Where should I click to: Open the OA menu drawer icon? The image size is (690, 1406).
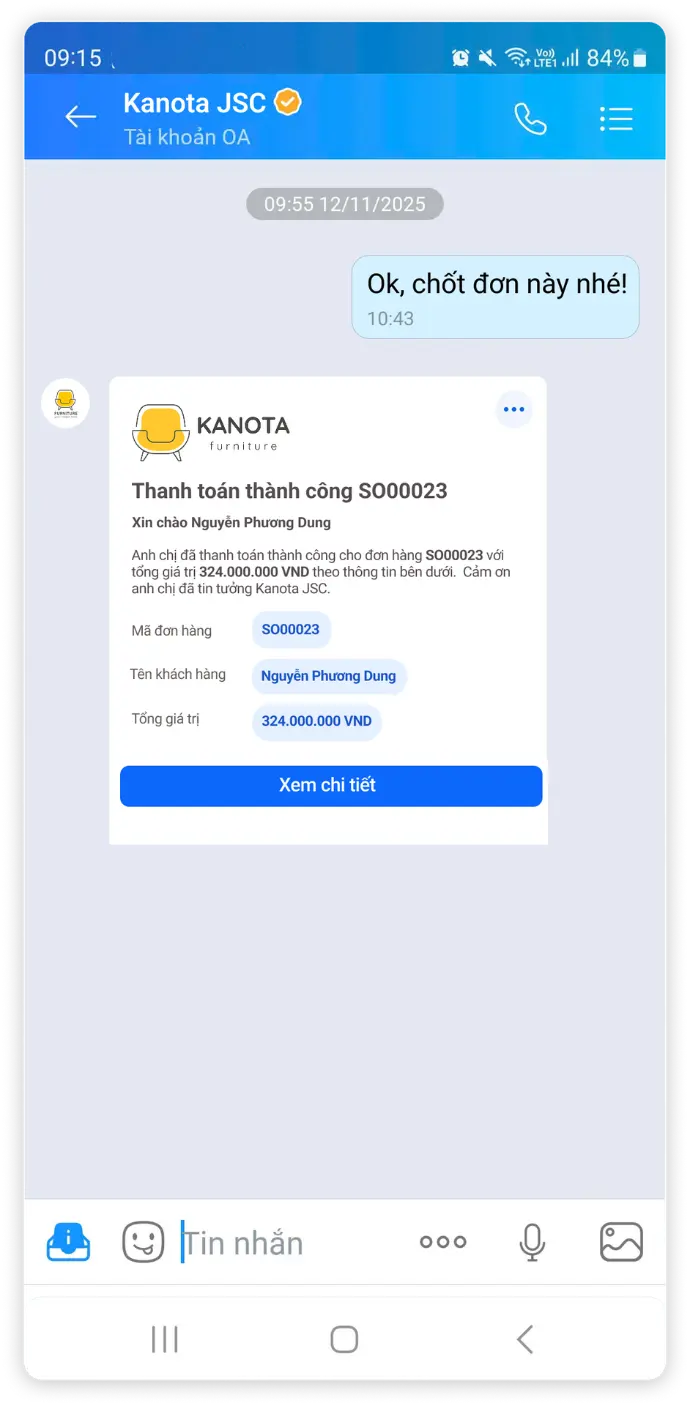pyautogui.click(x=68, y=1242)
